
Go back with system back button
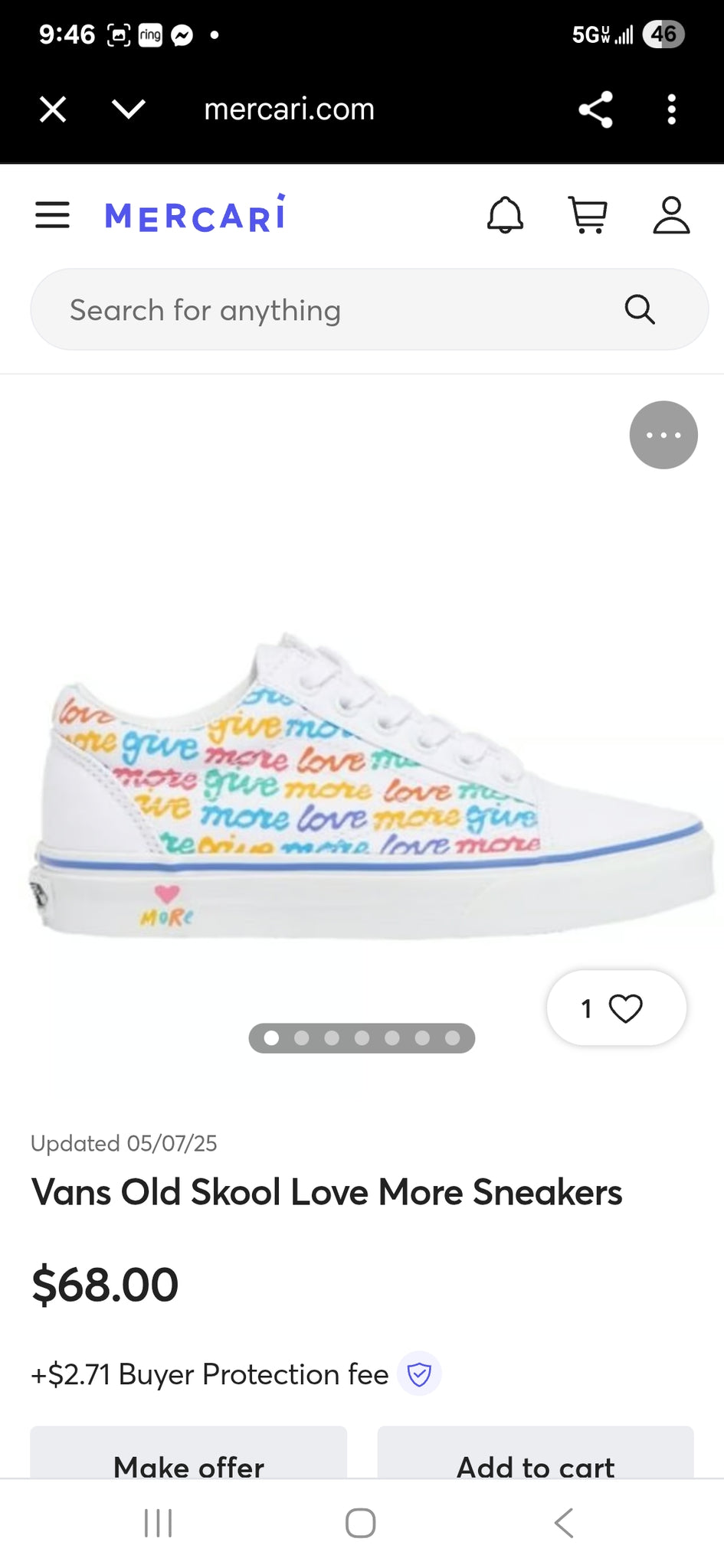564,1523
